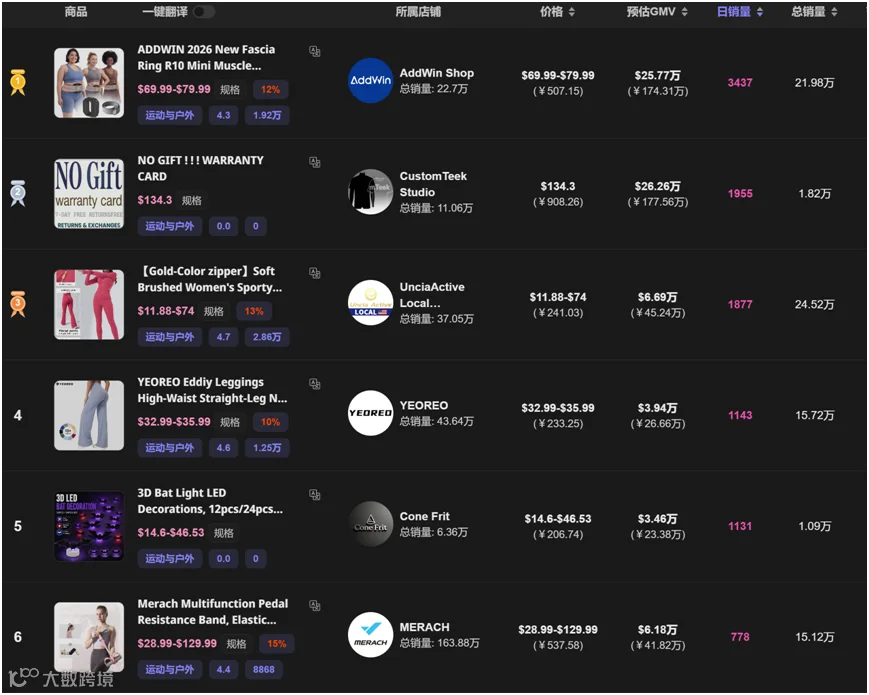Translate the ADDWIN product title
869x695 pixels.
315,52
